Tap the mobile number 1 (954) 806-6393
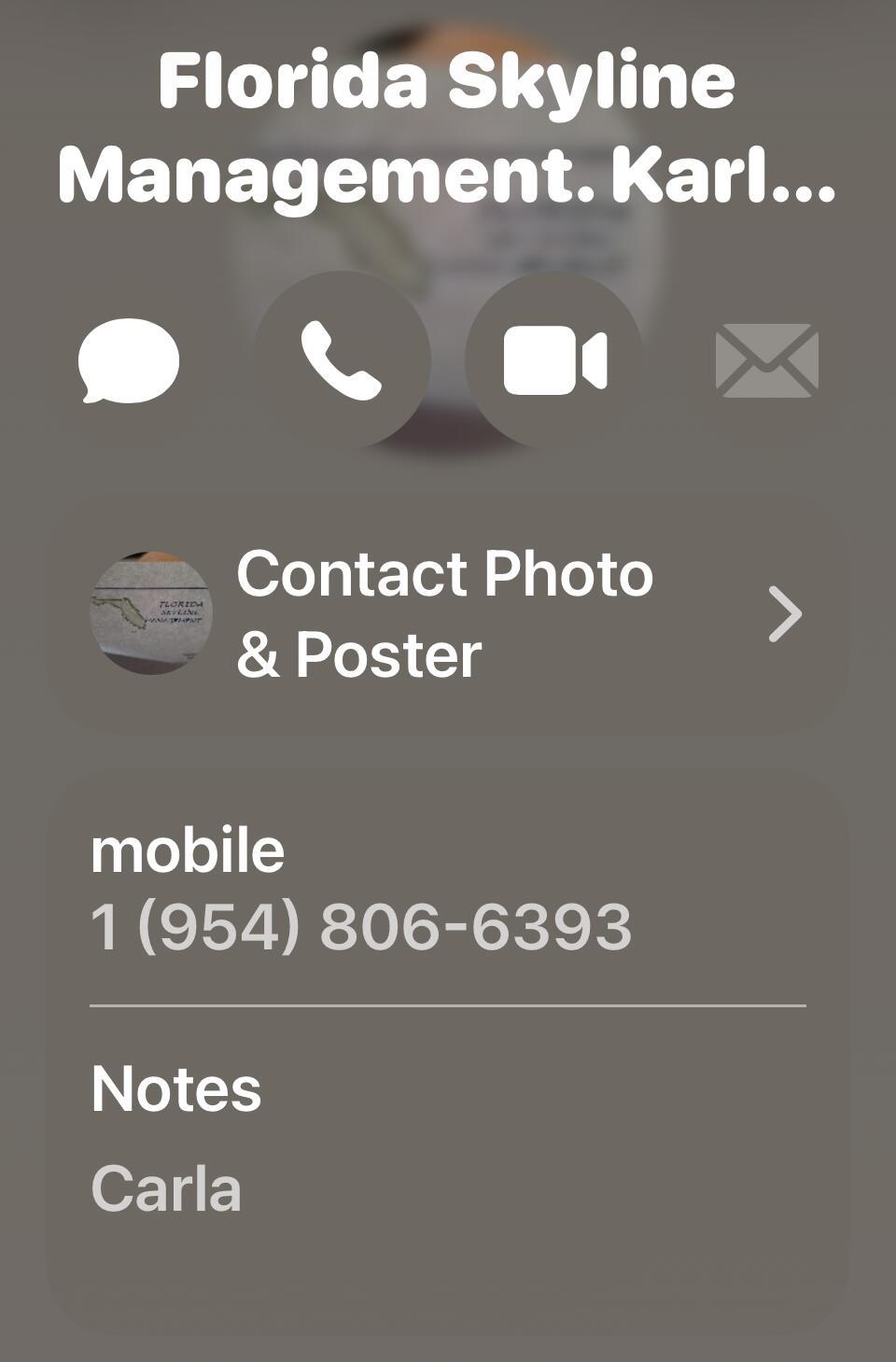The image size is (896, 1362). click(x=361, y=927)
